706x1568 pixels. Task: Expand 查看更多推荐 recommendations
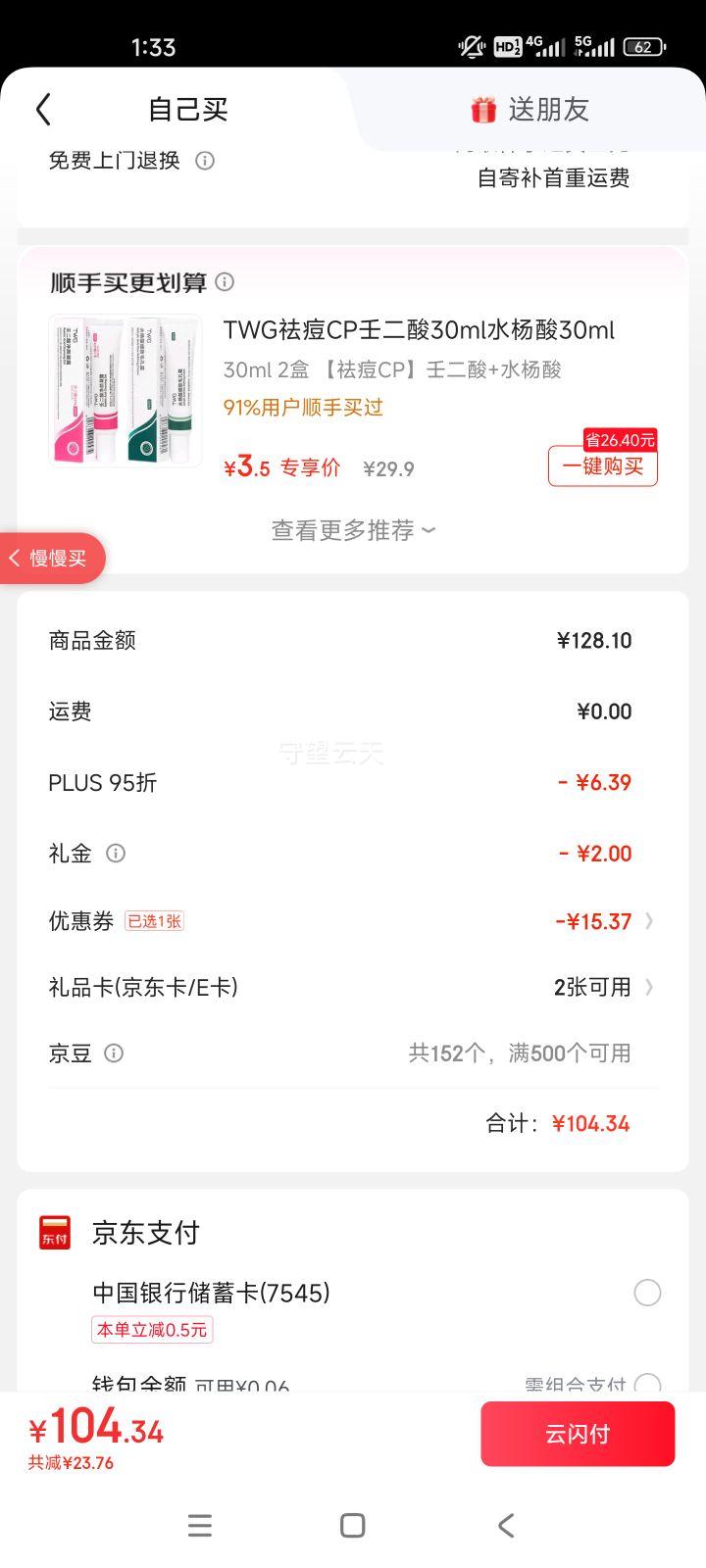[353, 530]
